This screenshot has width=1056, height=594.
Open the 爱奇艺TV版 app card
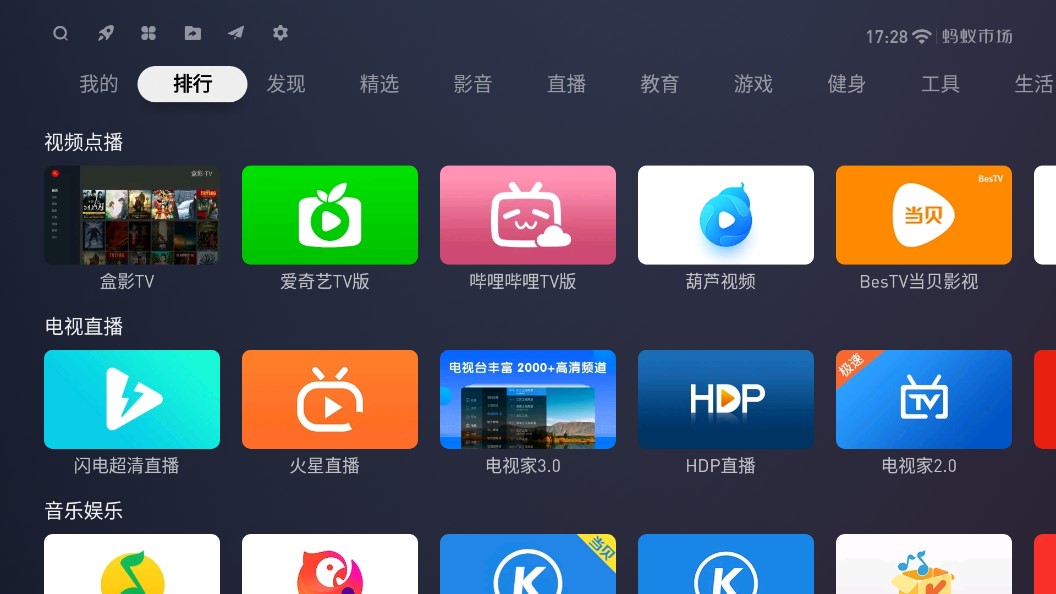[x=330, y=215]
